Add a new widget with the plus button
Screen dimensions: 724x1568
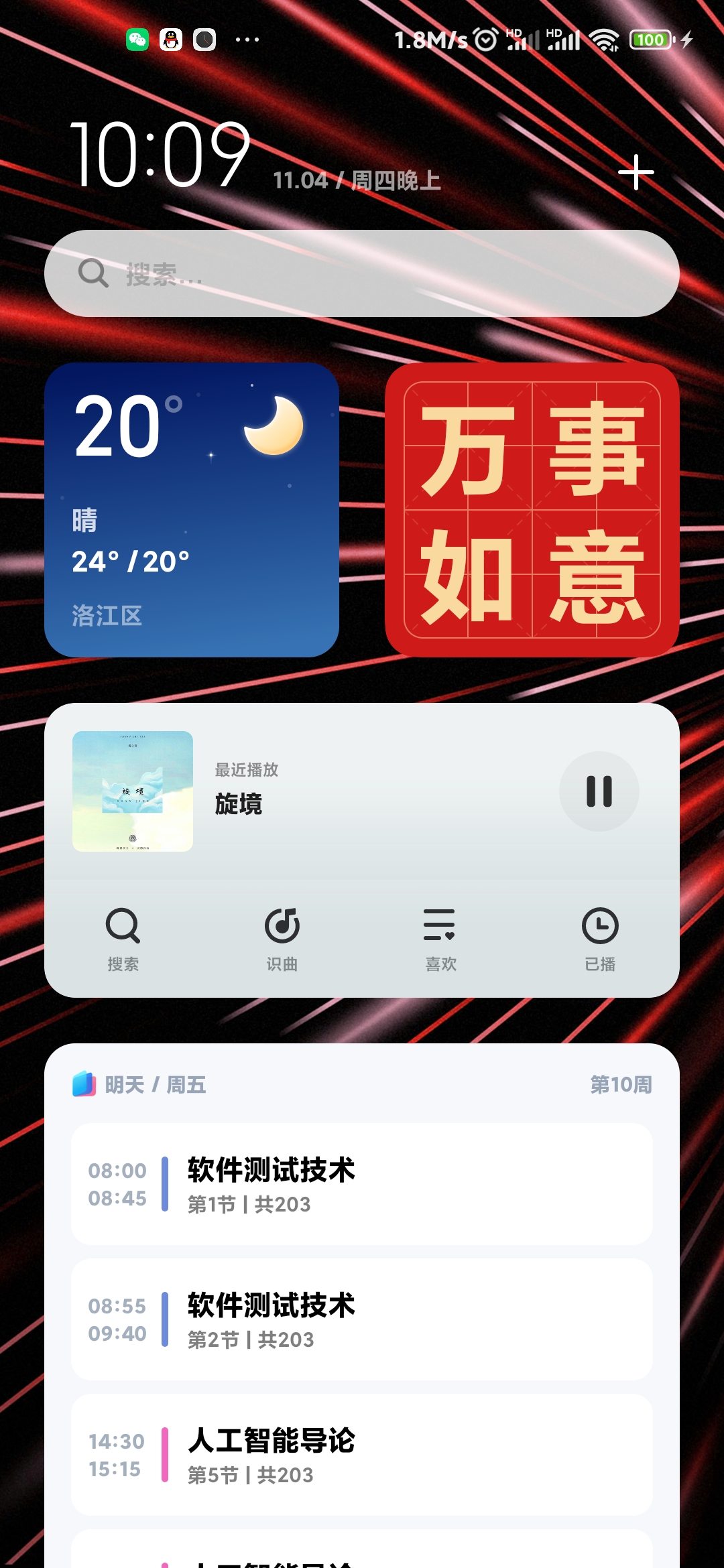point(636,173)
